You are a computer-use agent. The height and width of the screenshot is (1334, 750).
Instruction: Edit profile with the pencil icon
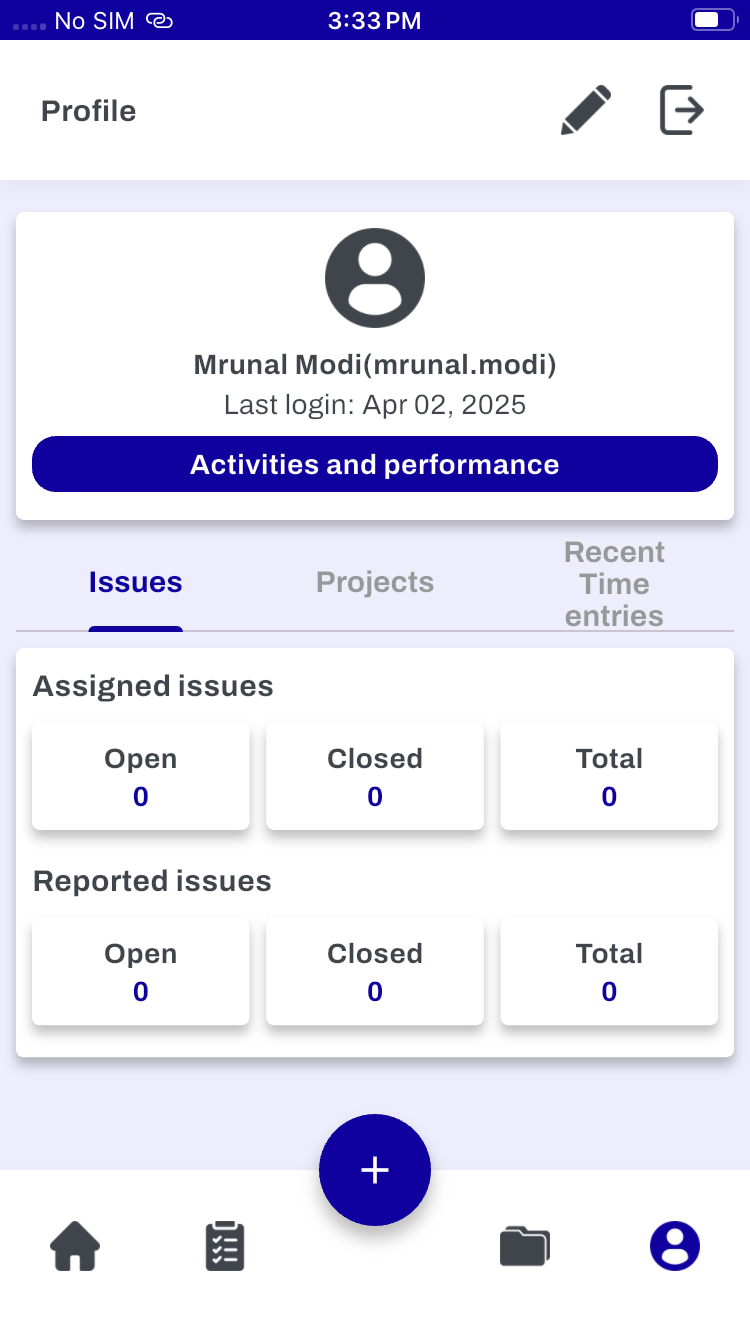click(x=586, y=110)
